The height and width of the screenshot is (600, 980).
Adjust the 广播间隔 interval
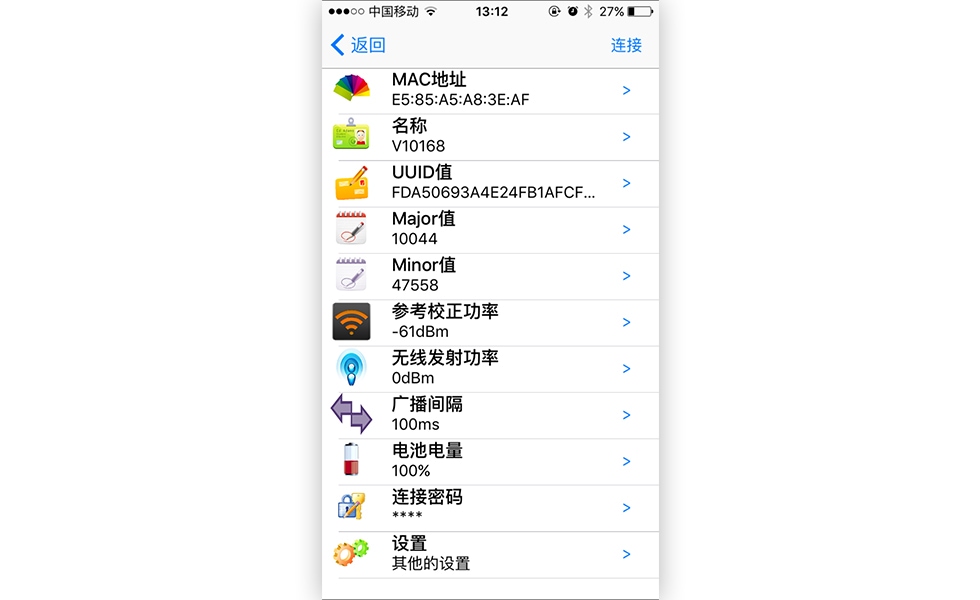pos(490,415)
